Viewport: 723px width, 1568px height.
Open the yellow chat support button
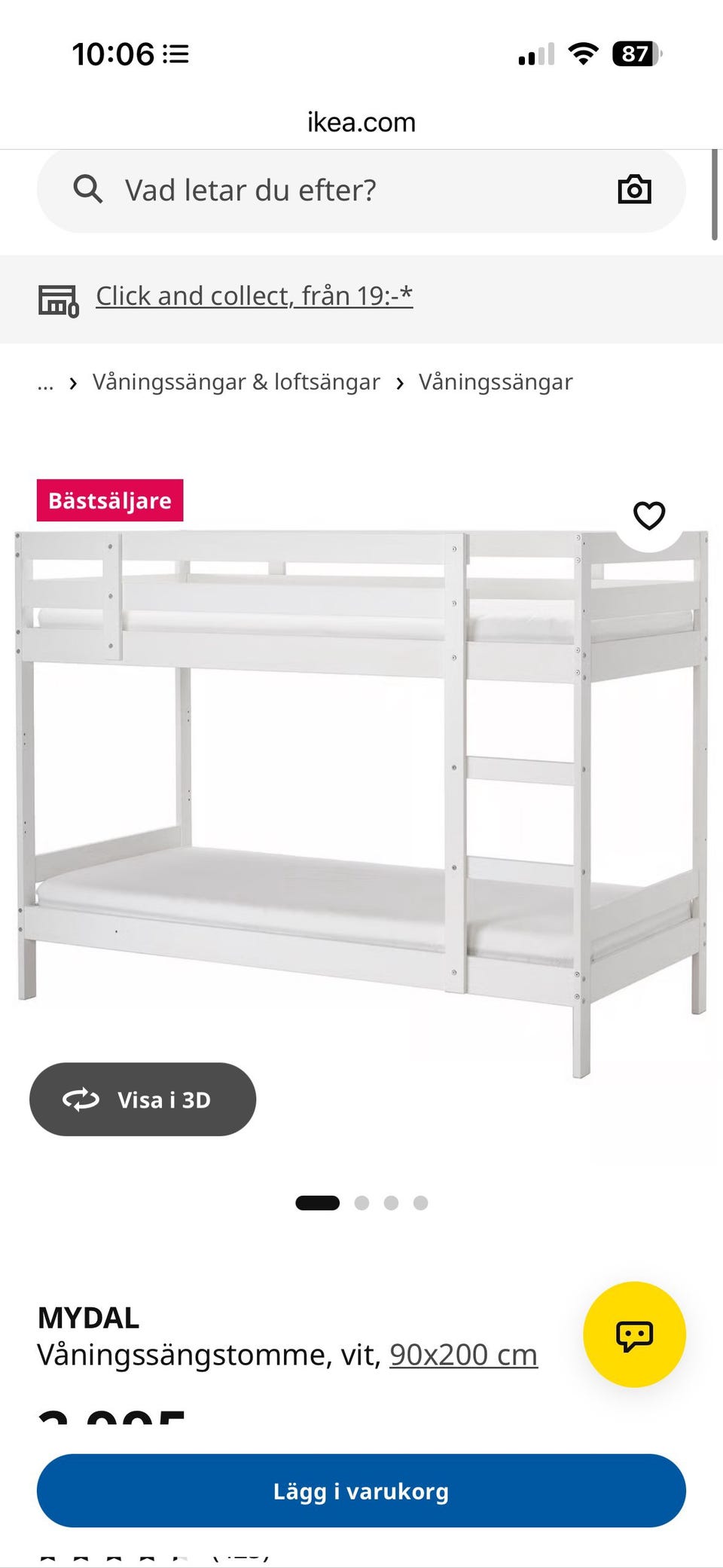tap(634, 1334)
